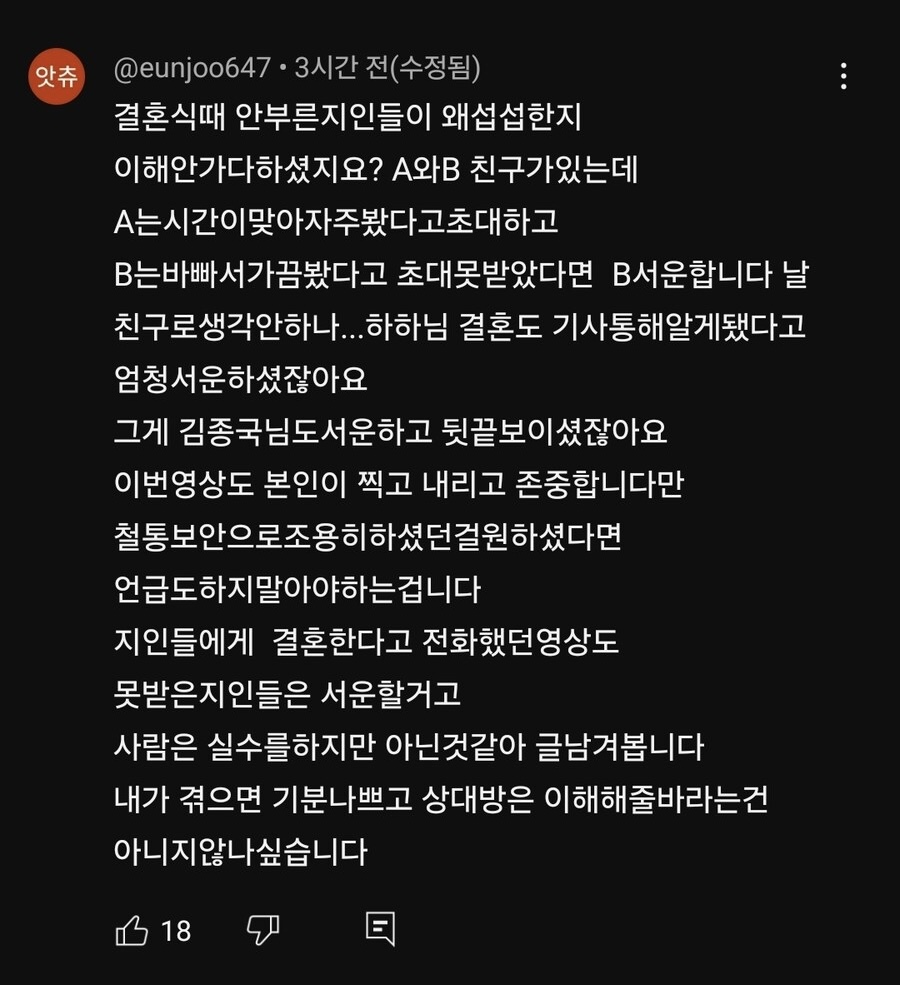Open the @eunjoo647 channel handle
Image resolution: width=900 pixels, height=985 pixels.
[x=193, y=68]
